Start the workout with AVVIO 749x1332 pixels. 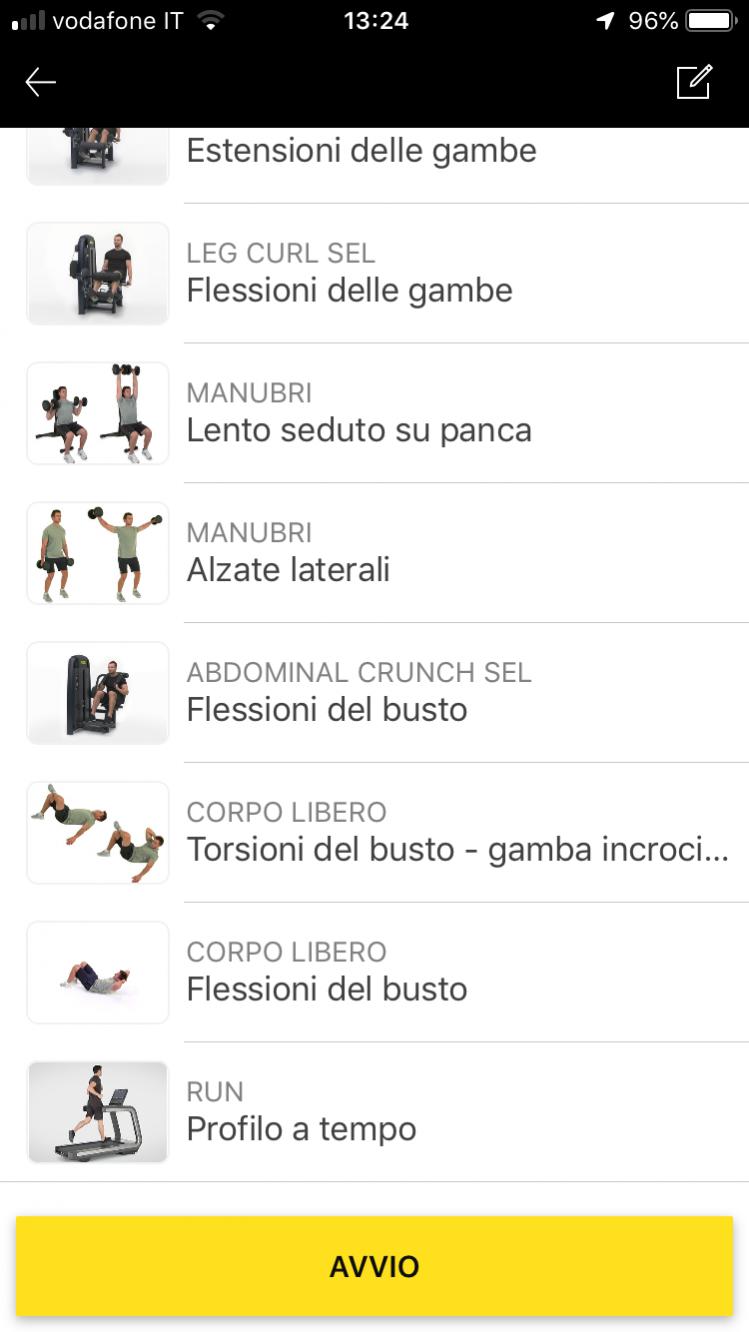click(x=374, y=1267)
